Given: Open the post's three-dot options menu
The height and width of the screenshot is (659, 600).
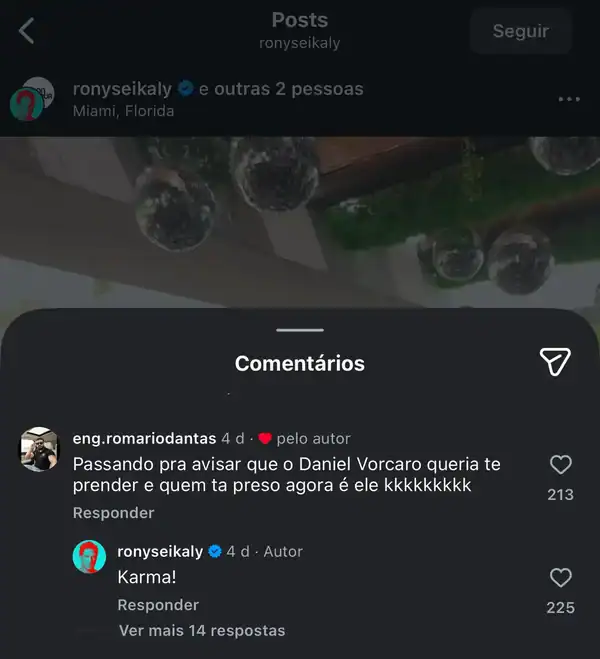Looking at the screenshot, I should pos(569,99).
